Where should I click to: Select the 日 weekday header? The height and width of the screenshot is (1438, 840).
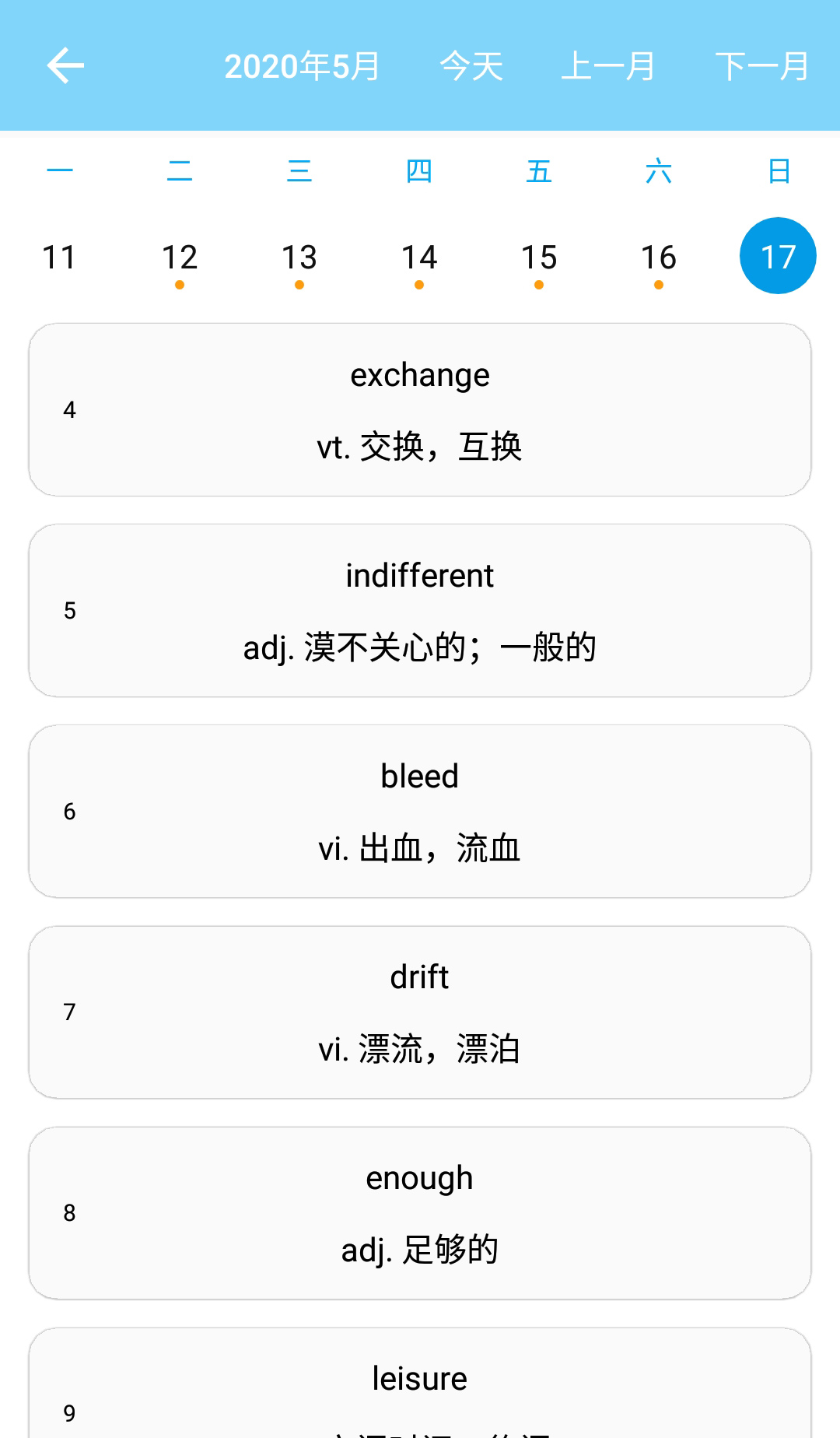[779, 171]
